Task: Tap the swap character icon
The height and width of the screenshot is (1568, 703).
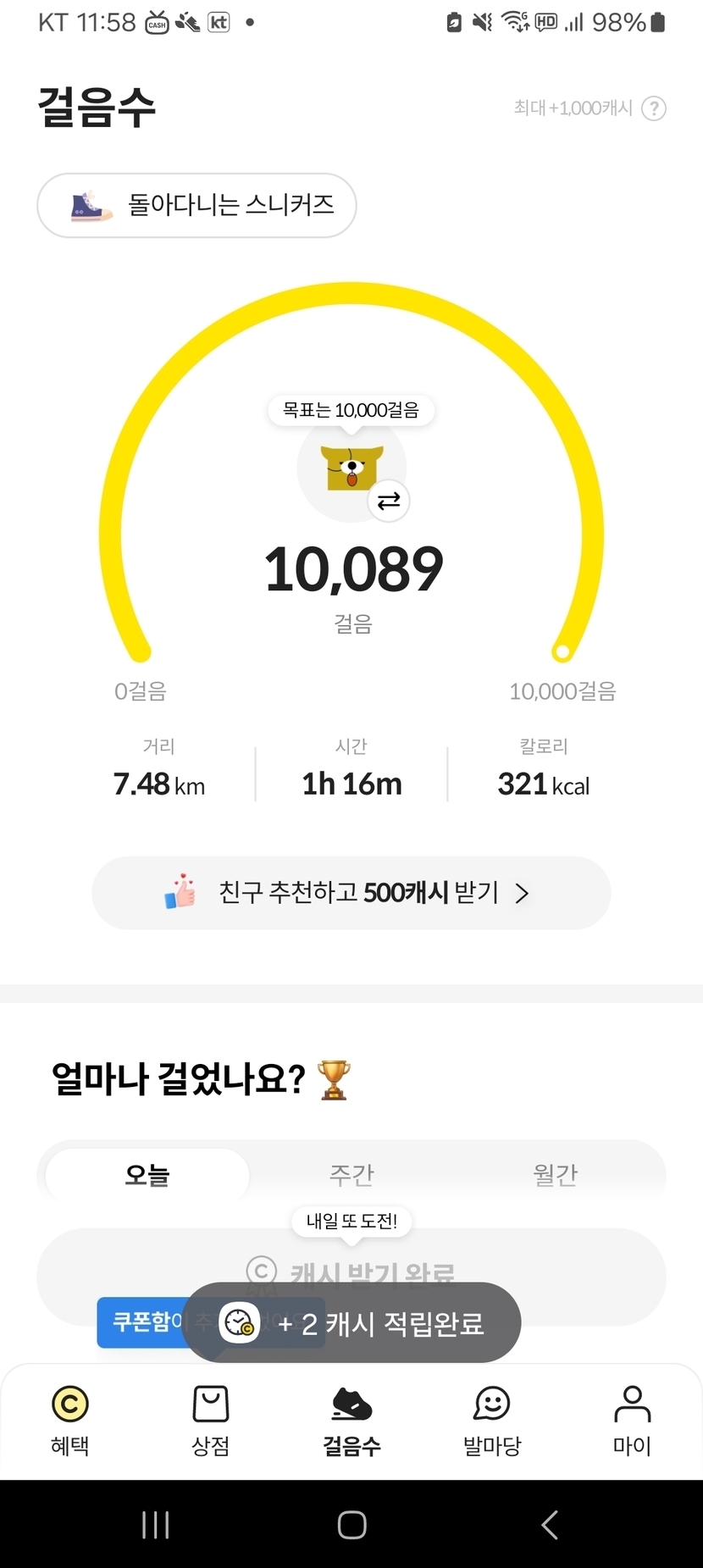Action: [389, 501]
